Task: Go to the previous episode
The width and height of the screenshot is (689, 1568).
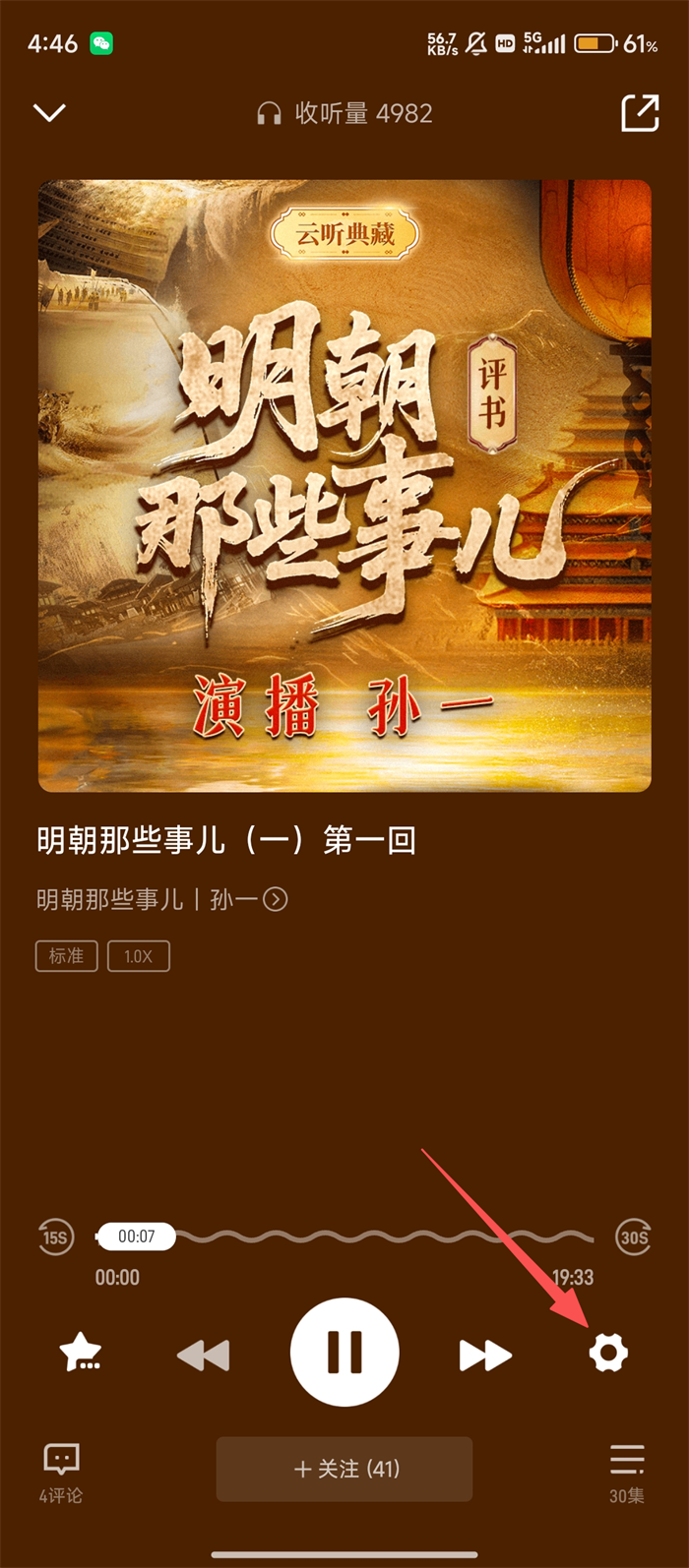Action: tap(204, 1355)
